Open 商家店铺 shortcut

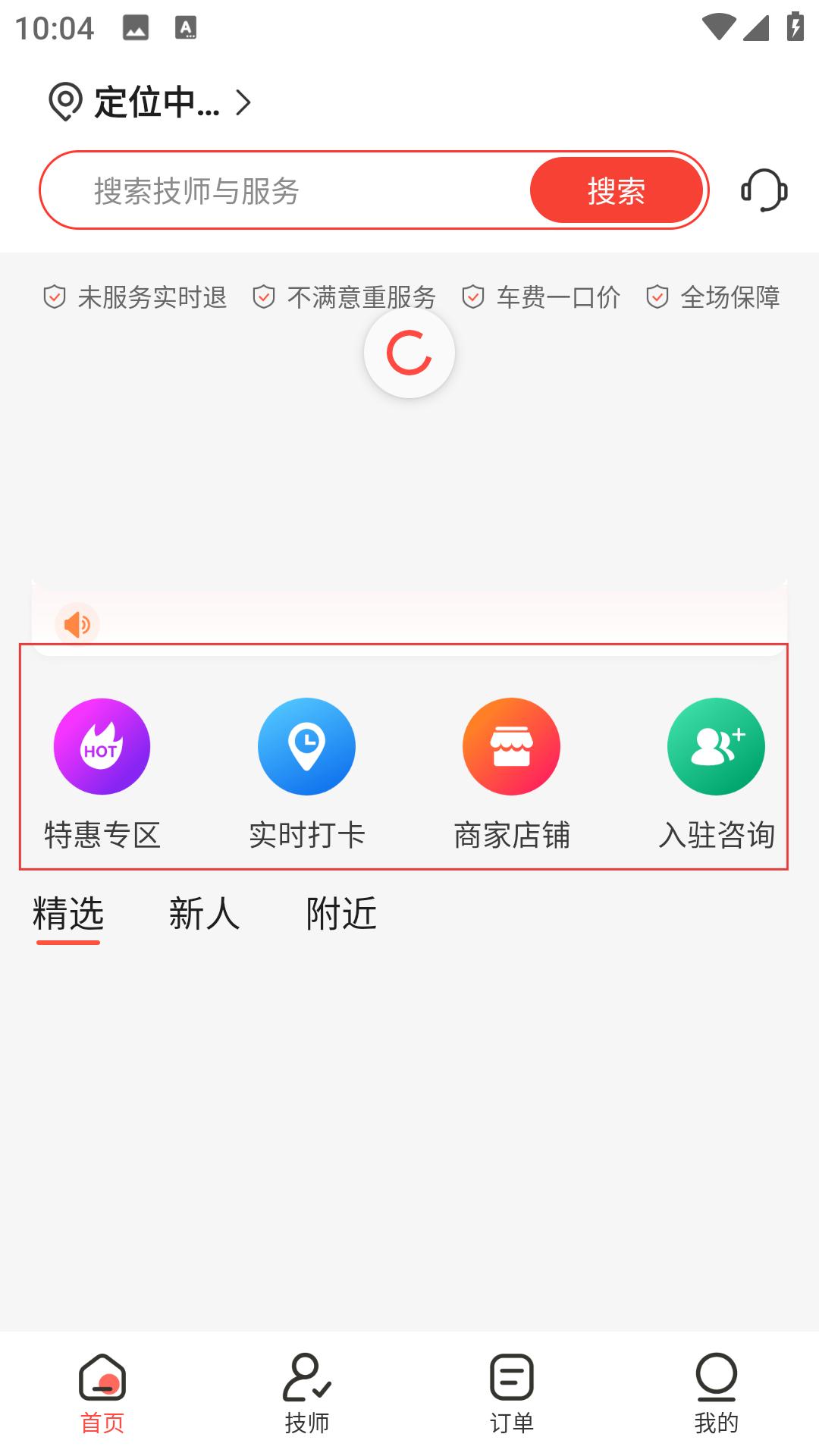[x=512, y=773]
